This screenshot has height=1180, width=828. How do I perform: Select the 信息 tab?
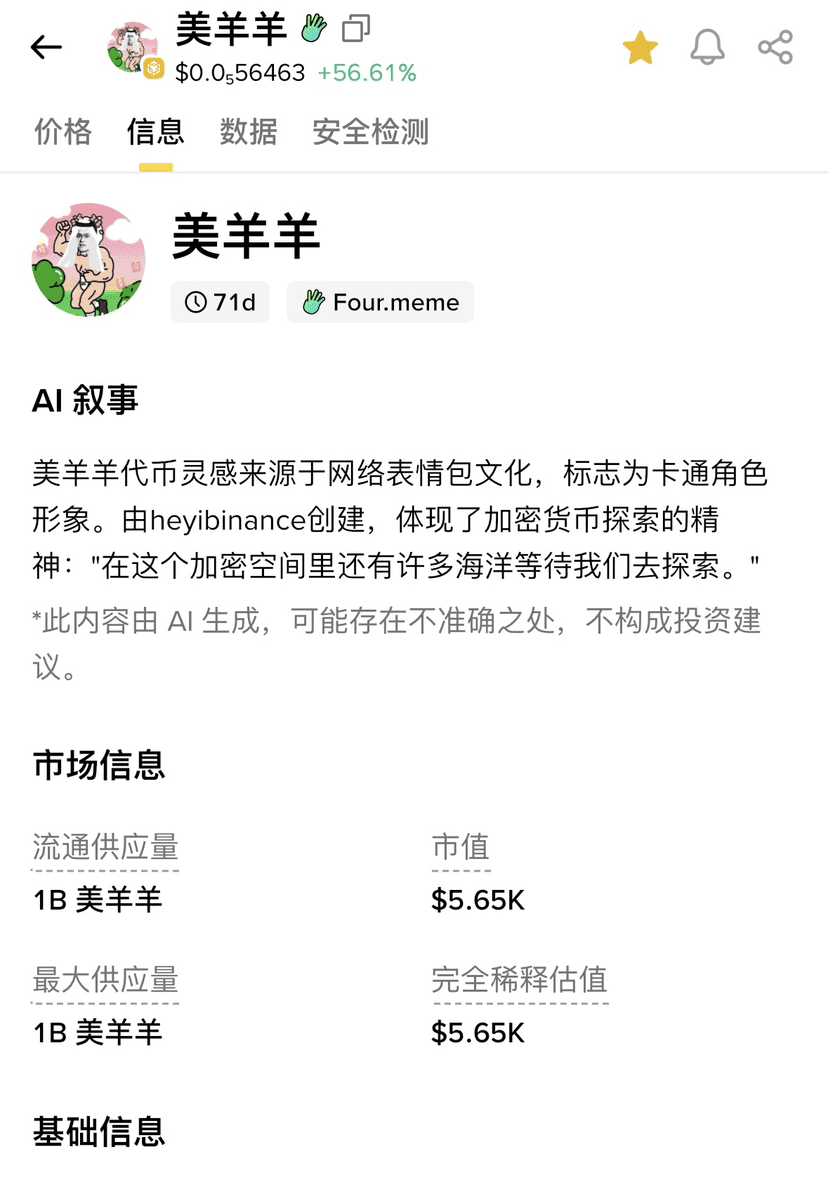pyautogui.click(x=155, y=131)
